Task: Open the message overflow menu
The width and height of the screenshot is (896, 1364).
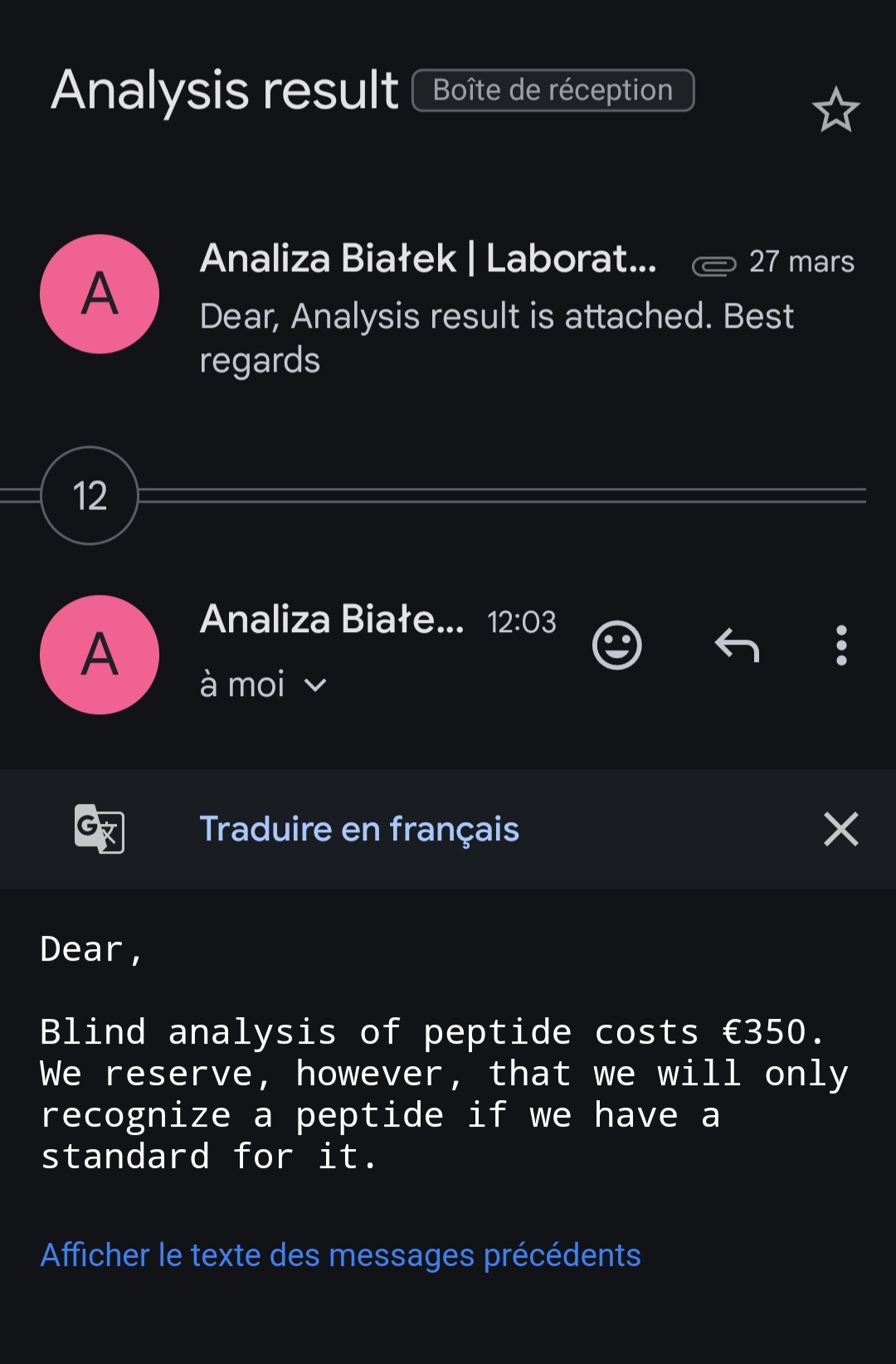Action: (841, 645)
